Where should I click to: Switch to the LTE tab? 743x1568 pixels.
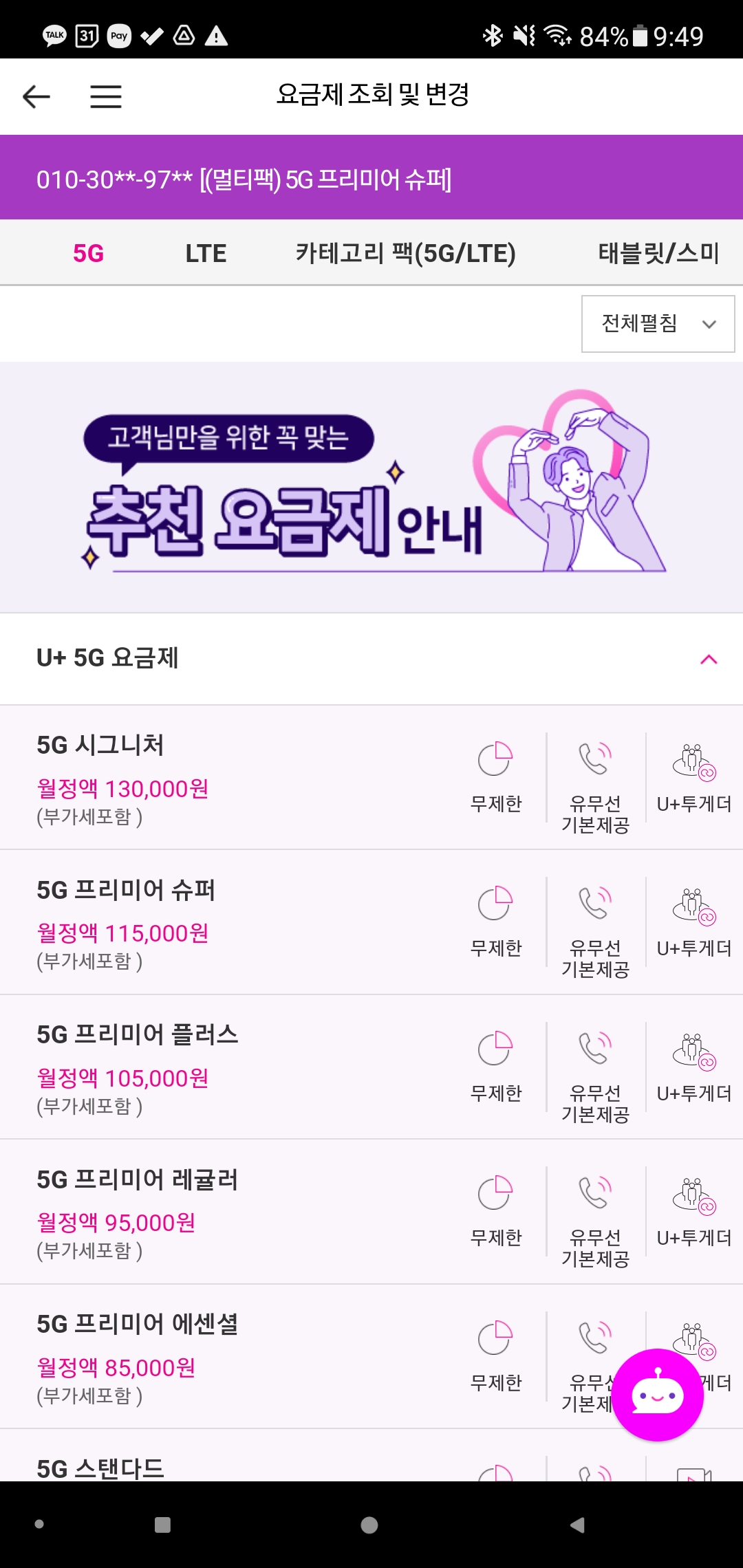(x=206, y=253)
